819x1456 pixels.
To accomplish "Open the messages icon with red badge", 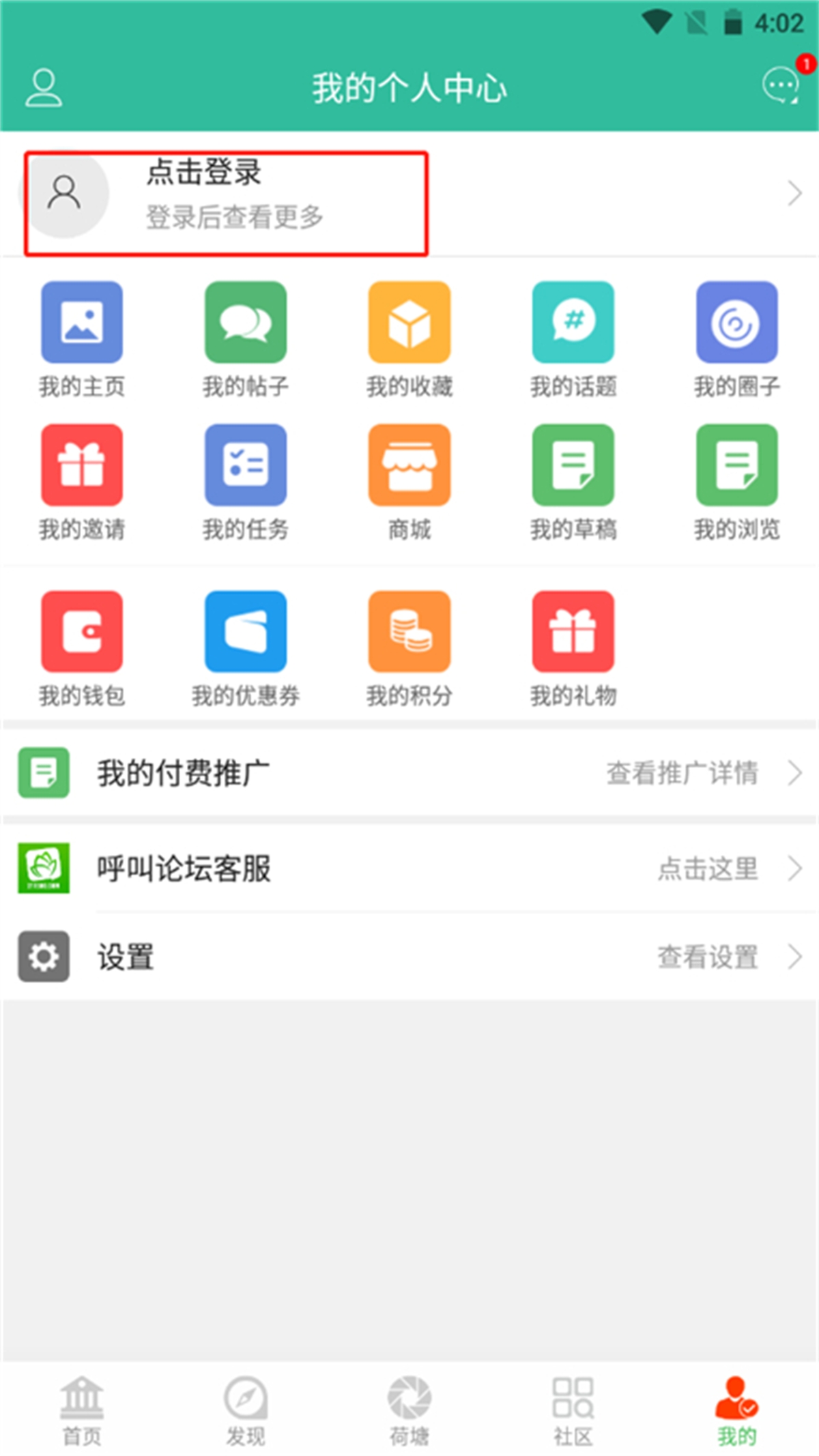I will 781,86.
